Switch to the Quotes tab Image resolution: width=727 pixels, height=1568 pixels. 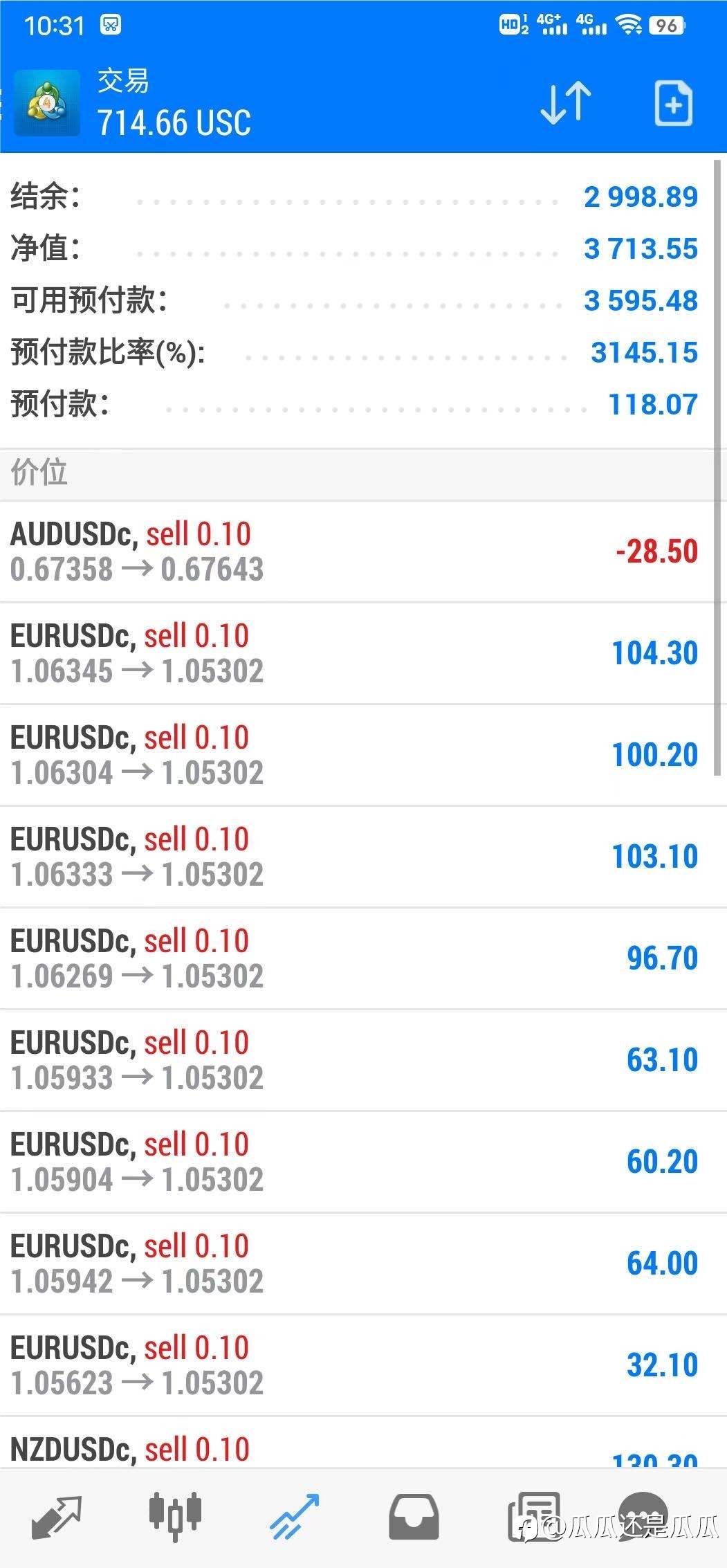[x=57, y=1517]
